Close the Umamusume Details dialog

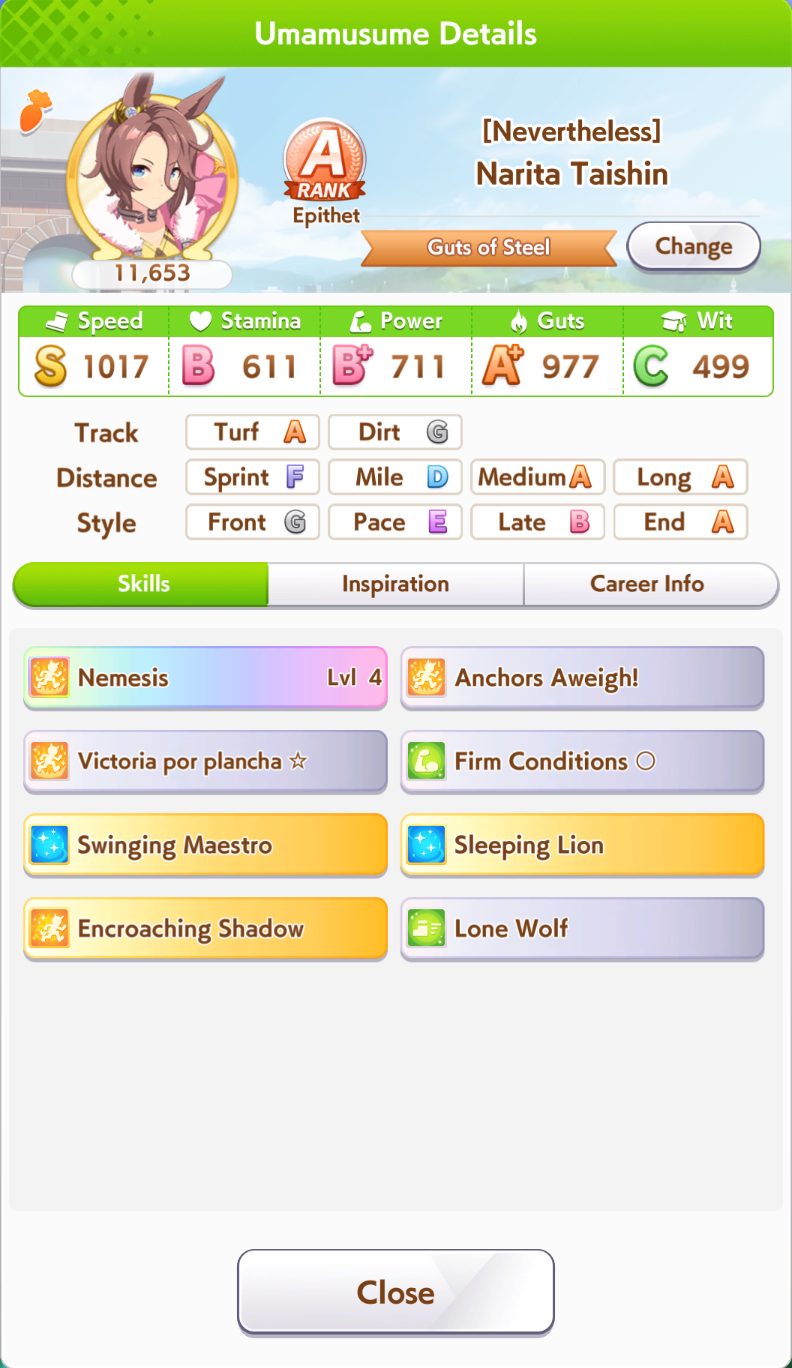pos(396,1292)
